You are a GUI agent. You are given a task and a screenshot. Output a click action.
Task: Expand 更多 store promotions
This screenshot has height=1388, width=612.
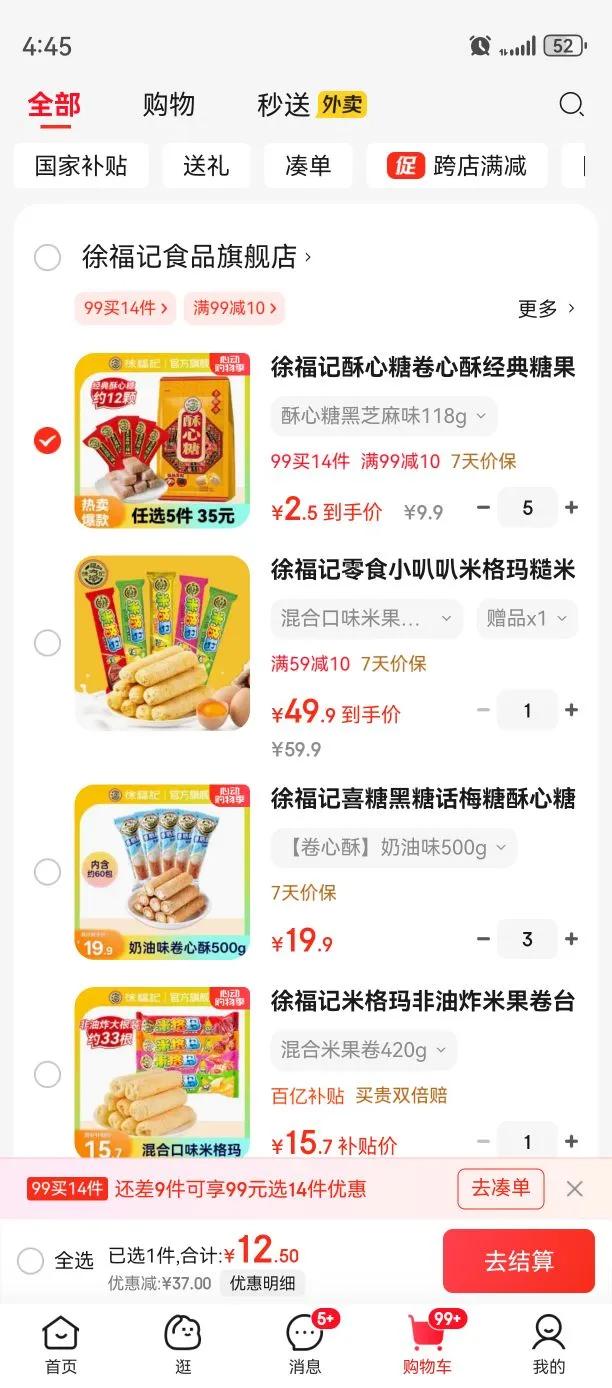coord(546,309)
